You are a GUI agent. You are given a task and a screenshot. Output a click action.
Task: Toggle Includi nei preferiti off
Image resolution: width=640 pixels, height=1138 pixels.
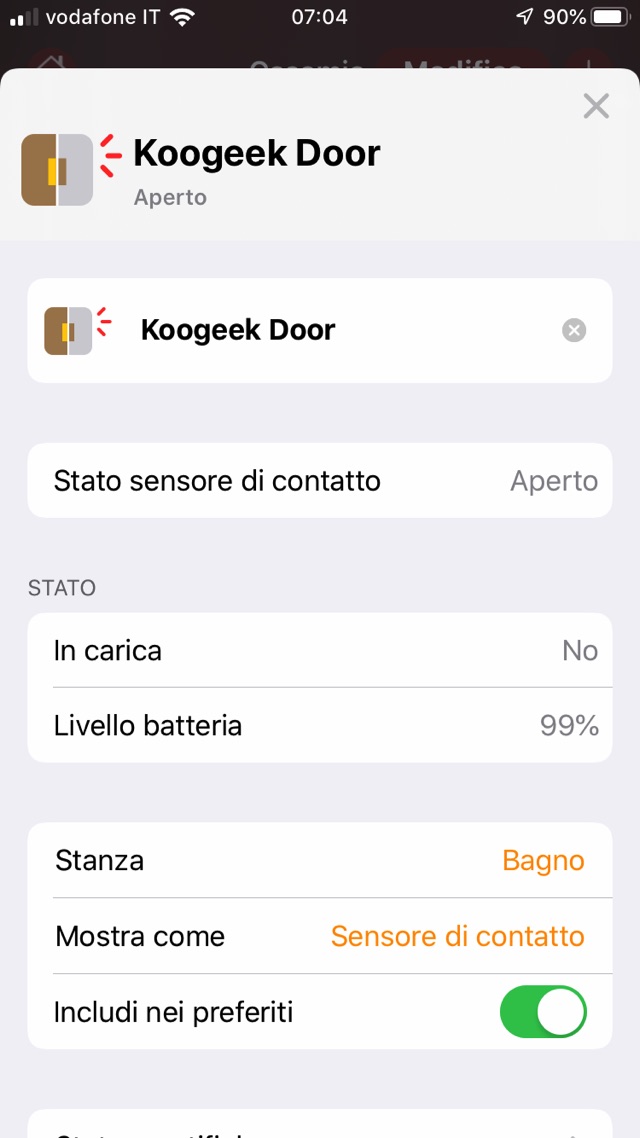click(x=543, y=1012)
